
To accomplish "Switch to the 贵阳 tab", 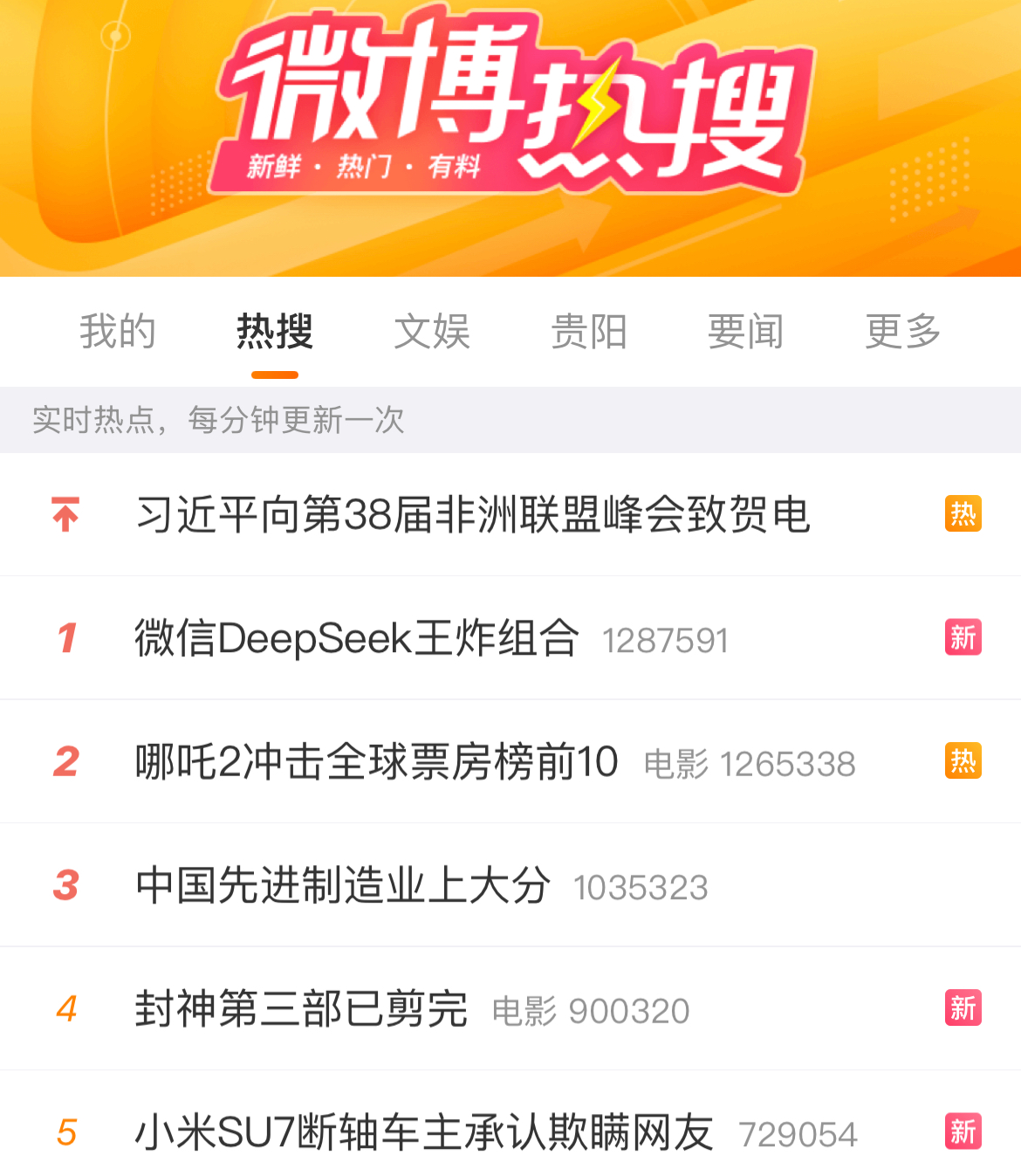I will [x=589, y=332].
